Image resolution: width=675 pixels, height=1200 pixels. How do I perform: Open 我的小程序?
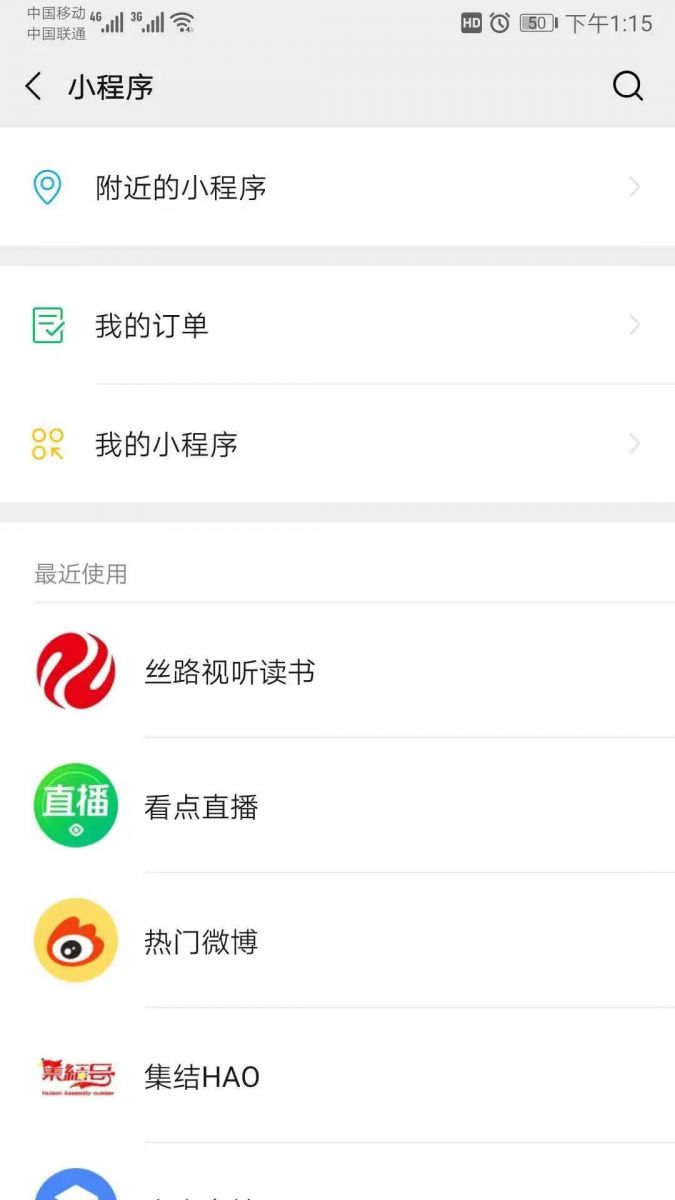tap(337, 444)
